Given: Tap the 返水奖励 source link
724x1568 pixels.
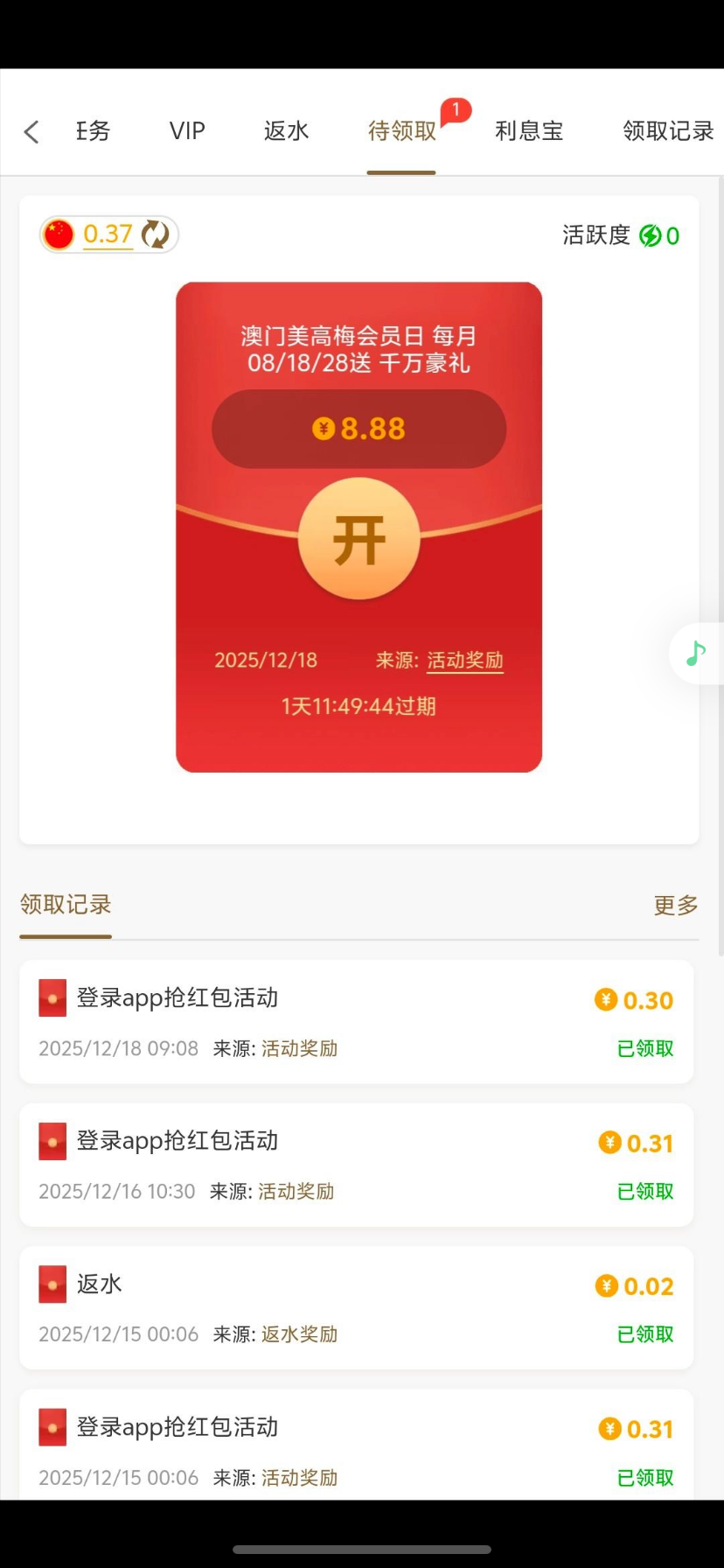Looking at the screenshot, I should [299, 1334].
